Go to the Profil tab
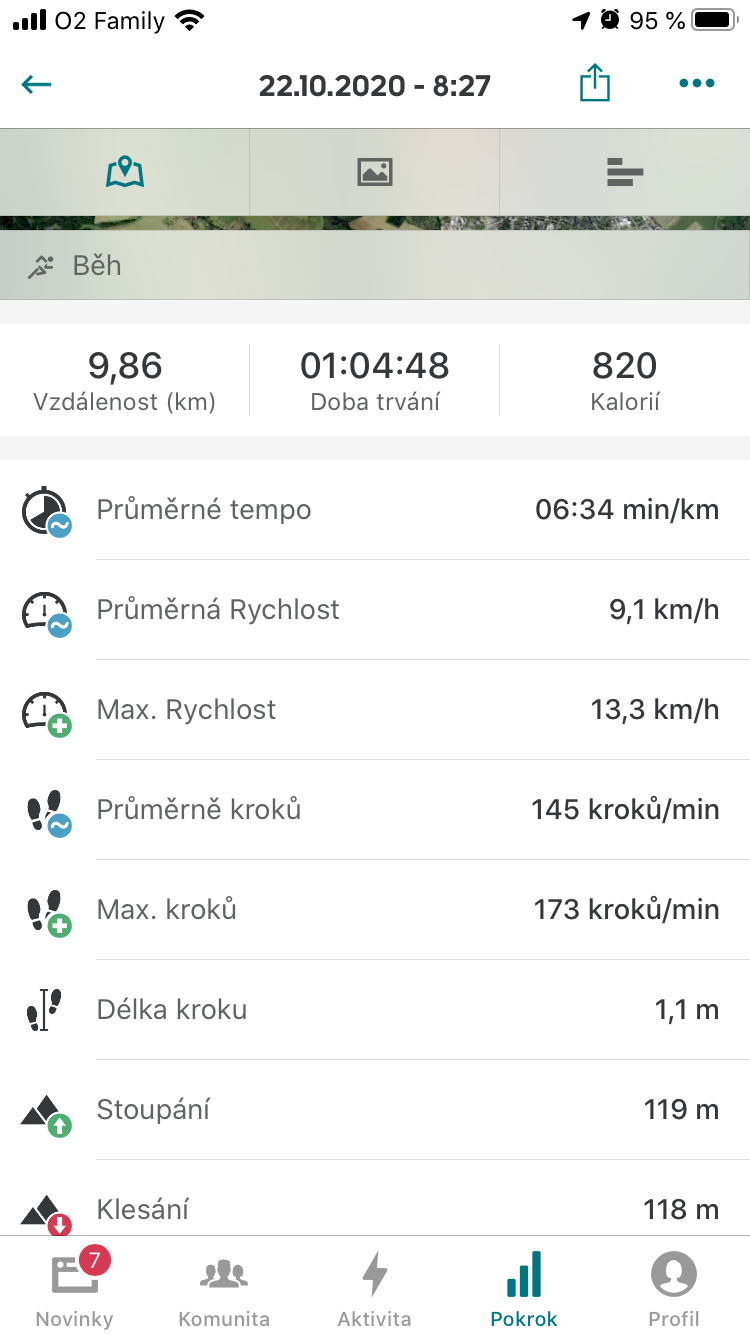This screenshot has width=750, height=1334. pyautogui.click(x=675, y=1287)
